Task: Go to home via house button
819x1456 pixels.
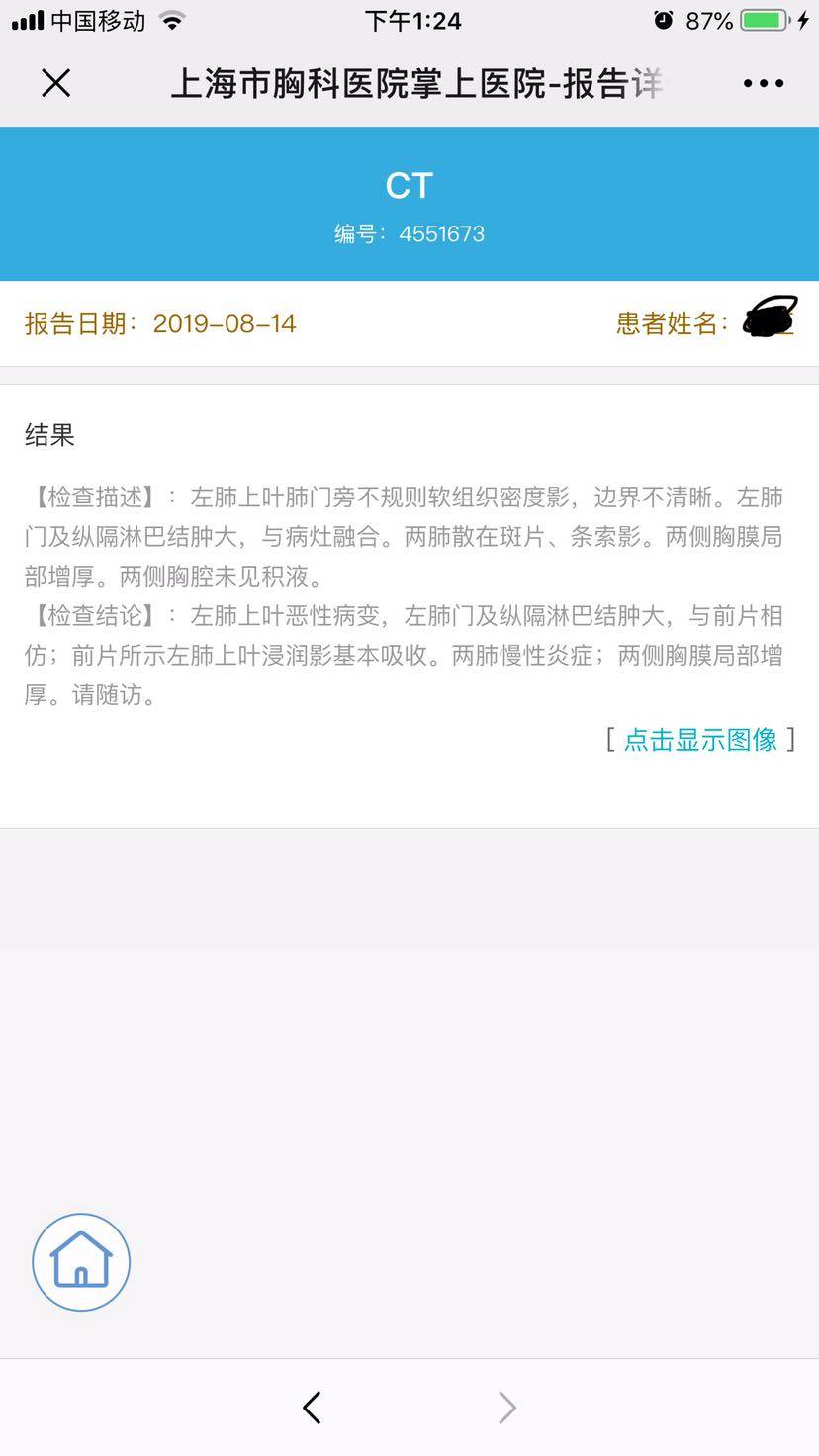Action: coord(81,1261)
